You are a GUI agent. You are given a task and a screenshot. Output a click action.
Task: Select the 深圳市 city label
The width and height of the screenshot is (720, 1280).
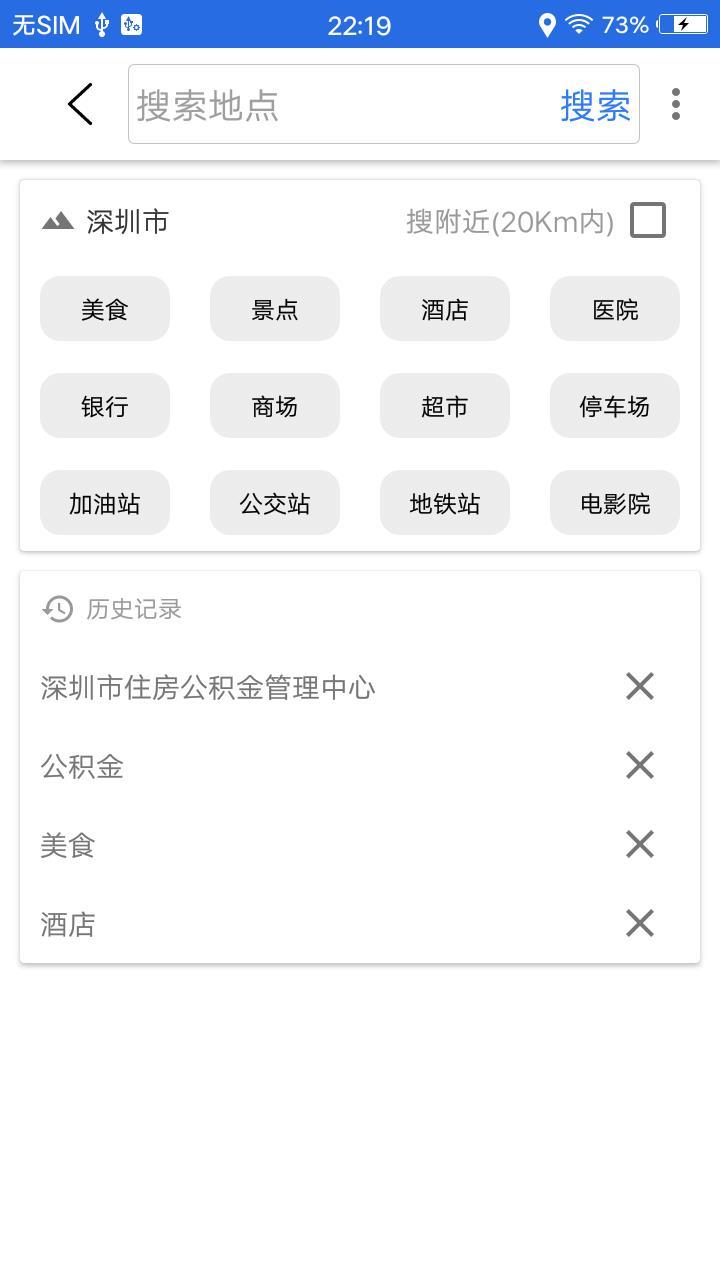click(126, 221)
